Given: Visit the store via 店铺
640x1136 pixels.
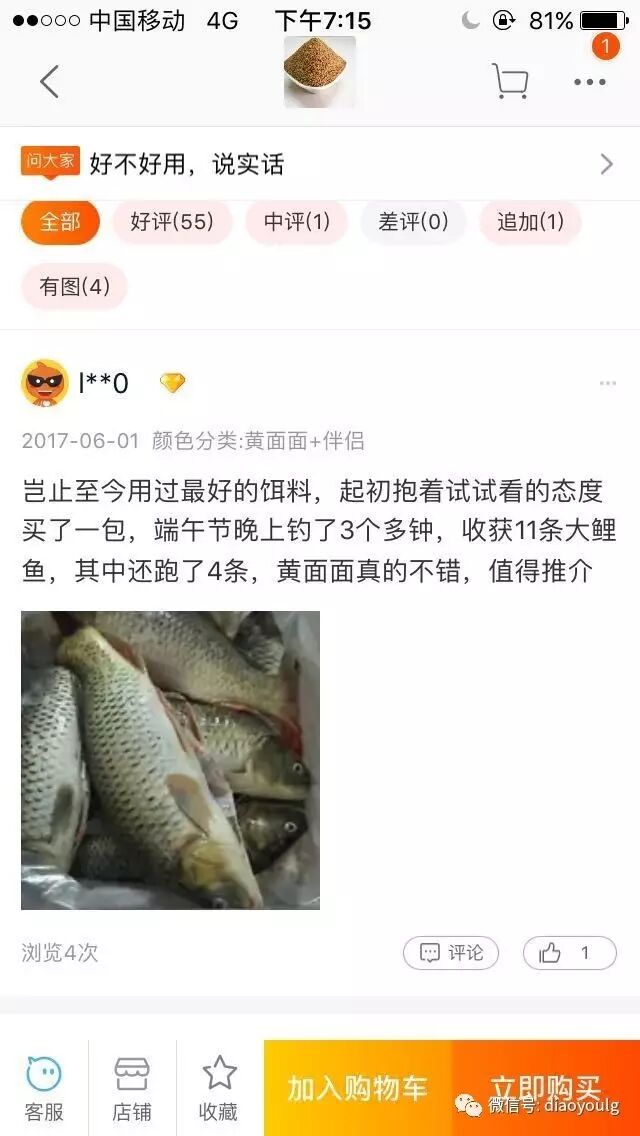Looking at the screenshot, I should coord(132,1088).
